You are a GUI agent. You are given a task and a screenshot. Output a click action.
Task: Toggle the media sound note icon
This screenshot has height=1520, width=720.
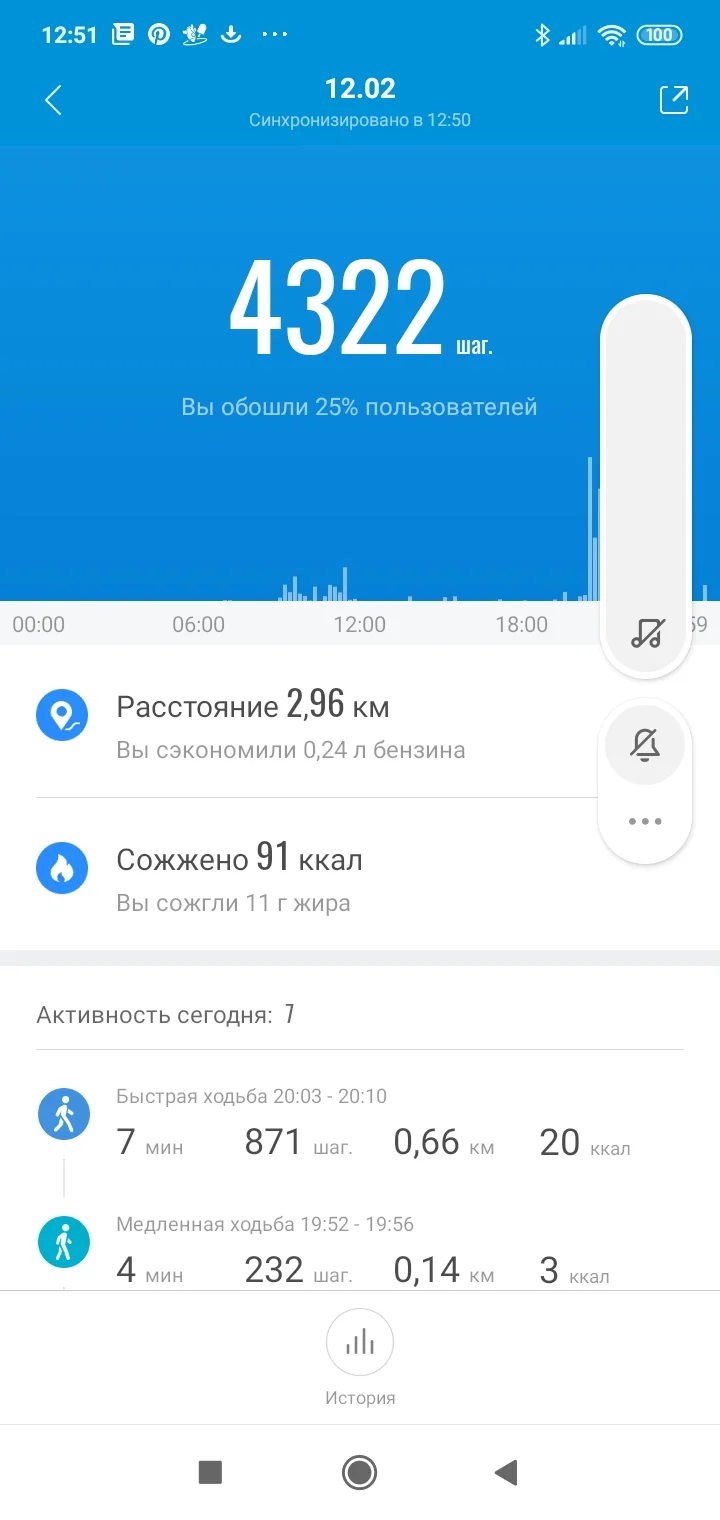click(646, 632)
